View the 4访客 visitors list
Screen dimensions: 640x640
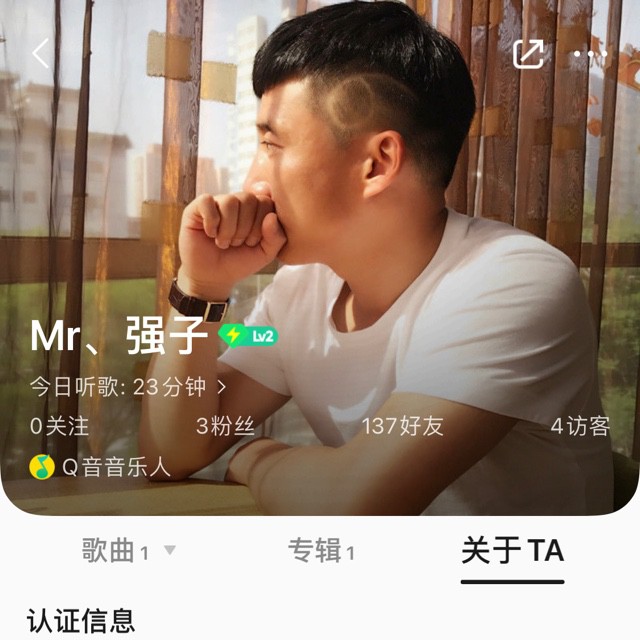[580, 427]
